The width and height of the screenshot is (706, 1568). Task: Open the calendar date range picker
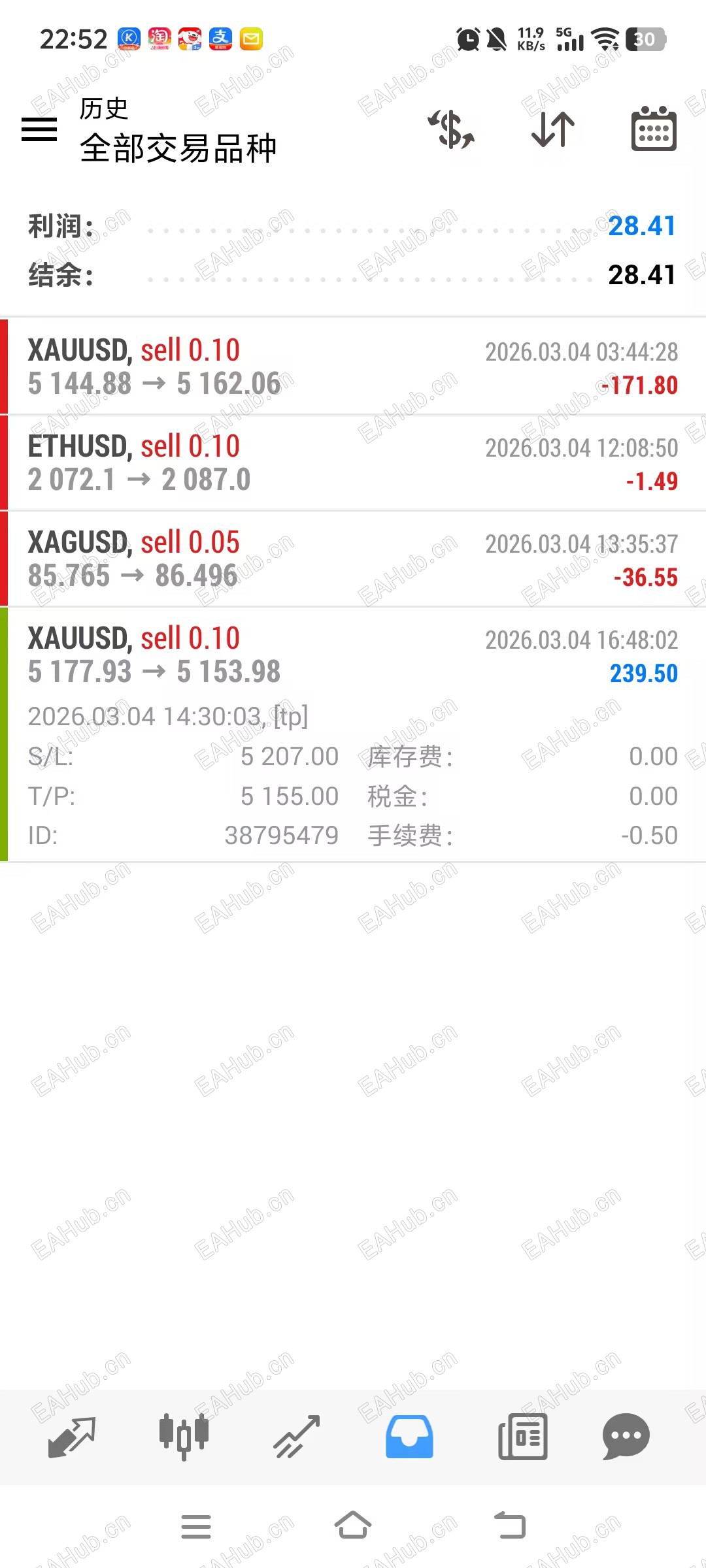(x=653, y=129)
